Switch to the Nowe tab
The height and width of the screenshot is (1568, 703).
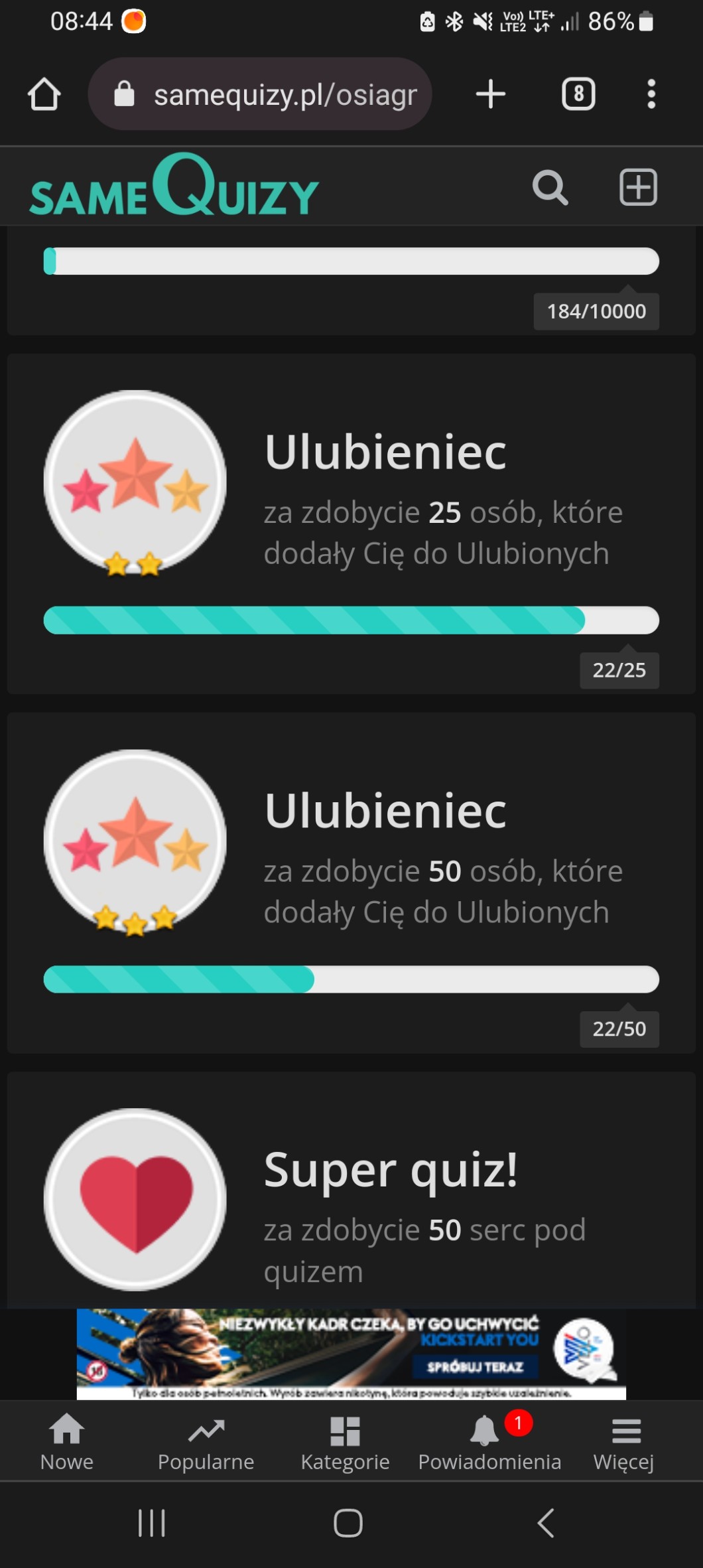point(67,1441)
